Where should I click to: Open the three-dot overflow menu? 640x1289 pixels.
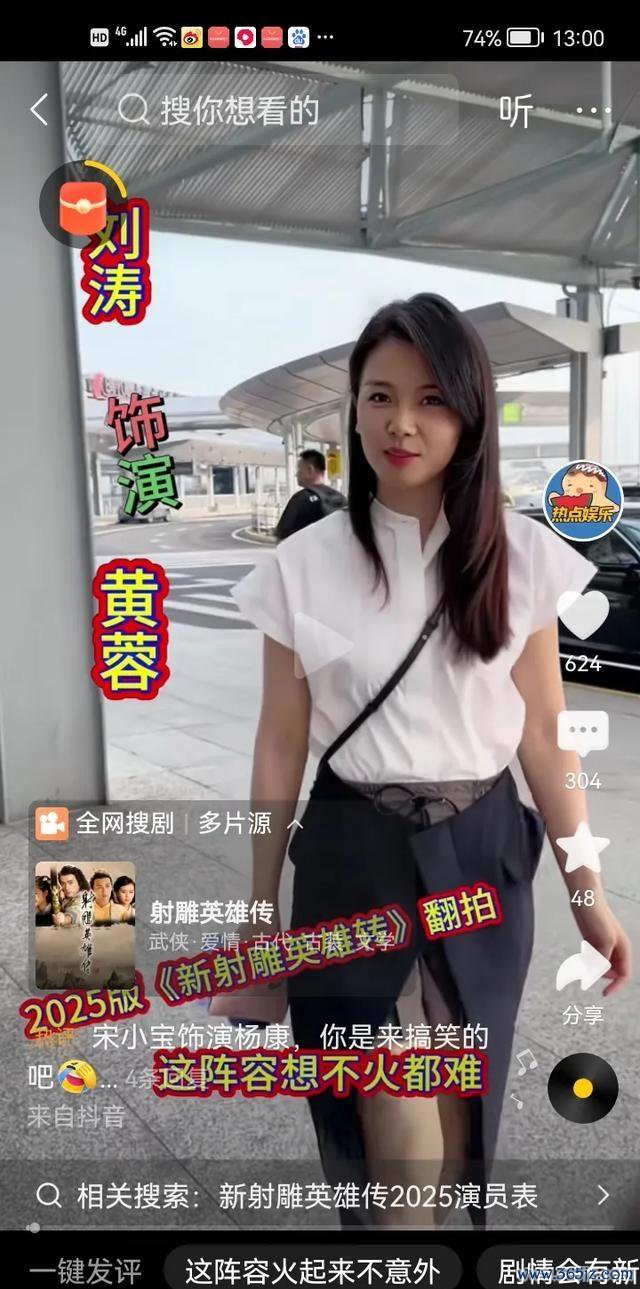click(593, 111)
